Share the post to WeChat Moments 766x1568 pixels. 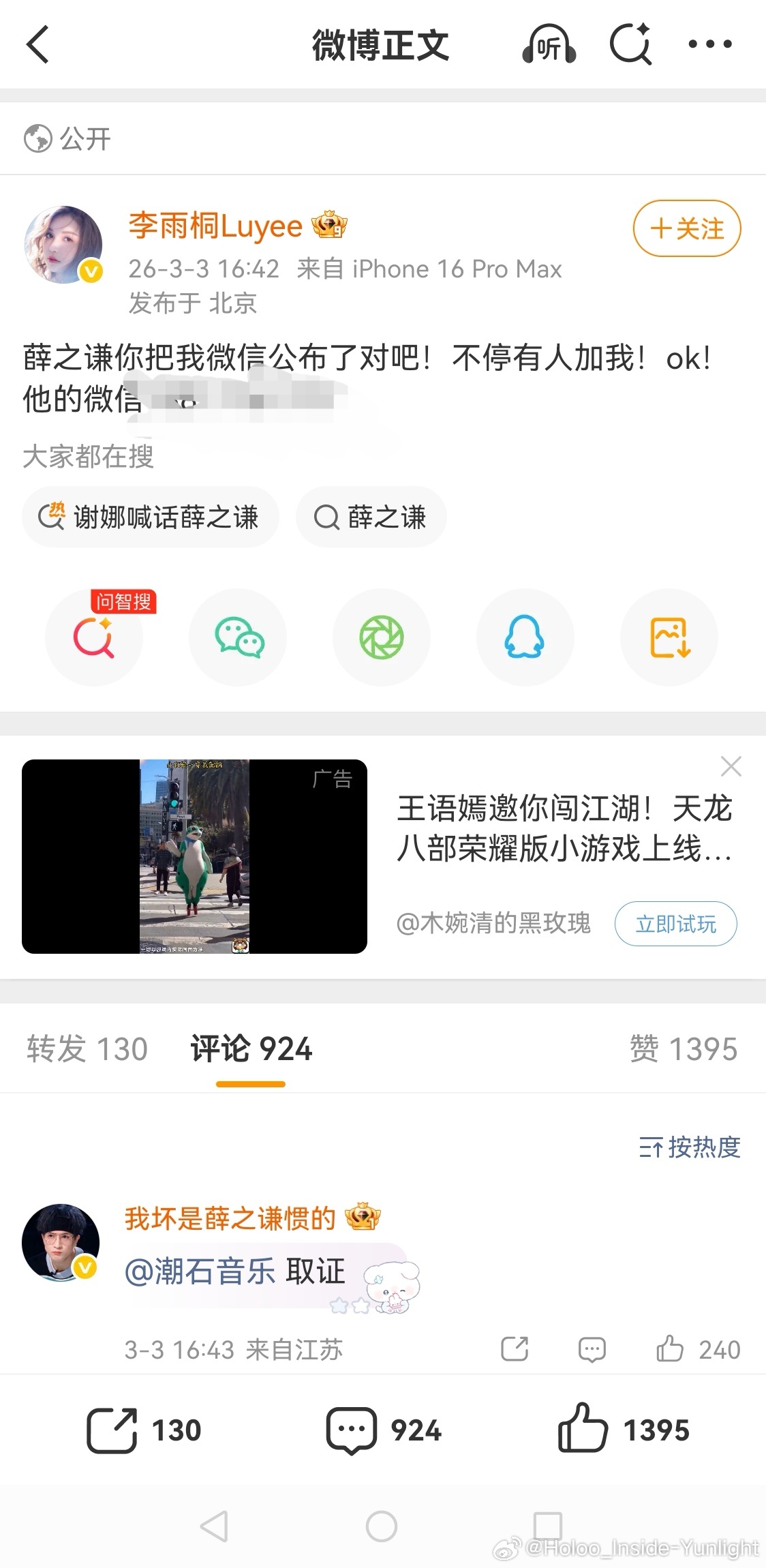click(x=382, y=637)
